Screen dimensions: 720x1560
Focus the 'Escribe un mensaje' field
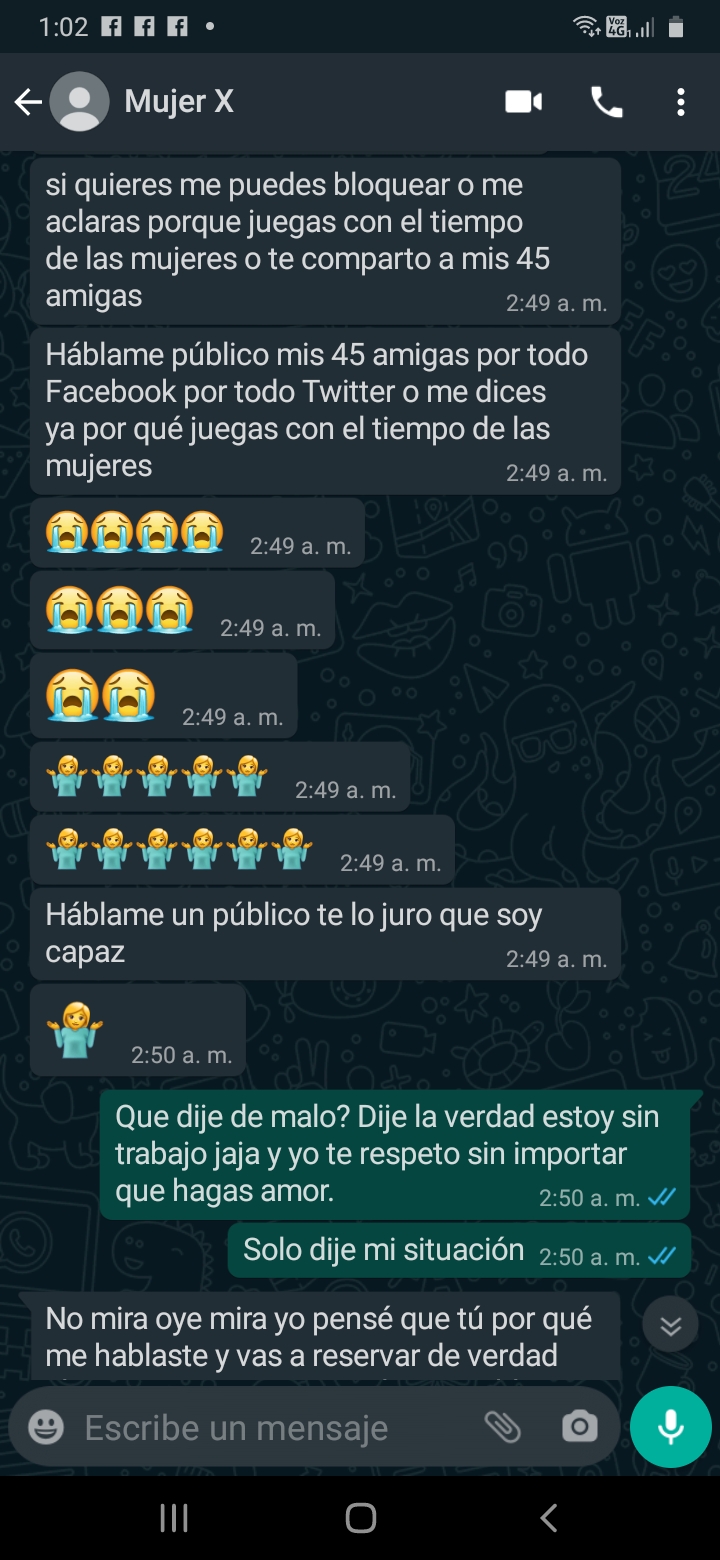pyautogui.click(x=260, y=1427)
